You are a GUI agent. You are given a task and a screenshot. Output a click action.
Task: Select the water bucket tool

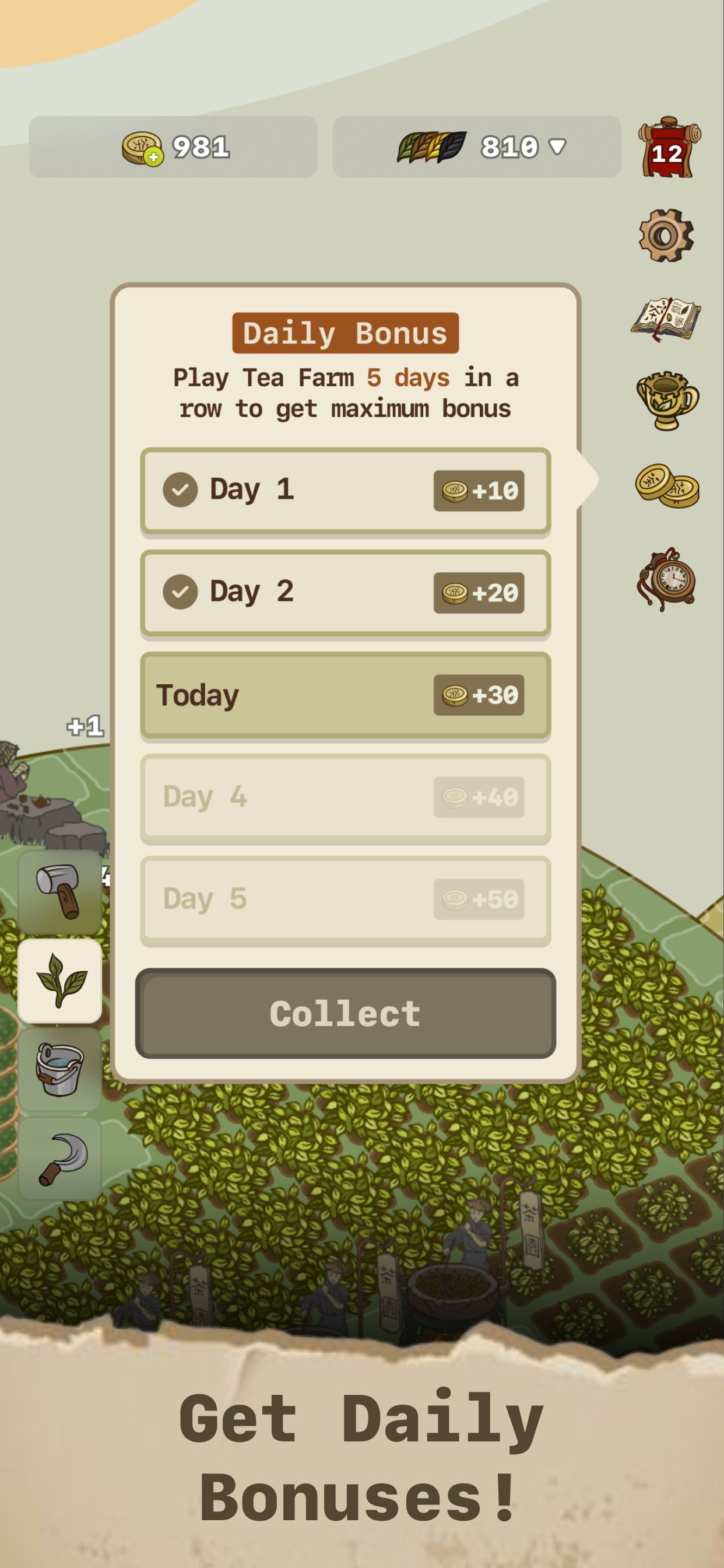pos(59,1070)
